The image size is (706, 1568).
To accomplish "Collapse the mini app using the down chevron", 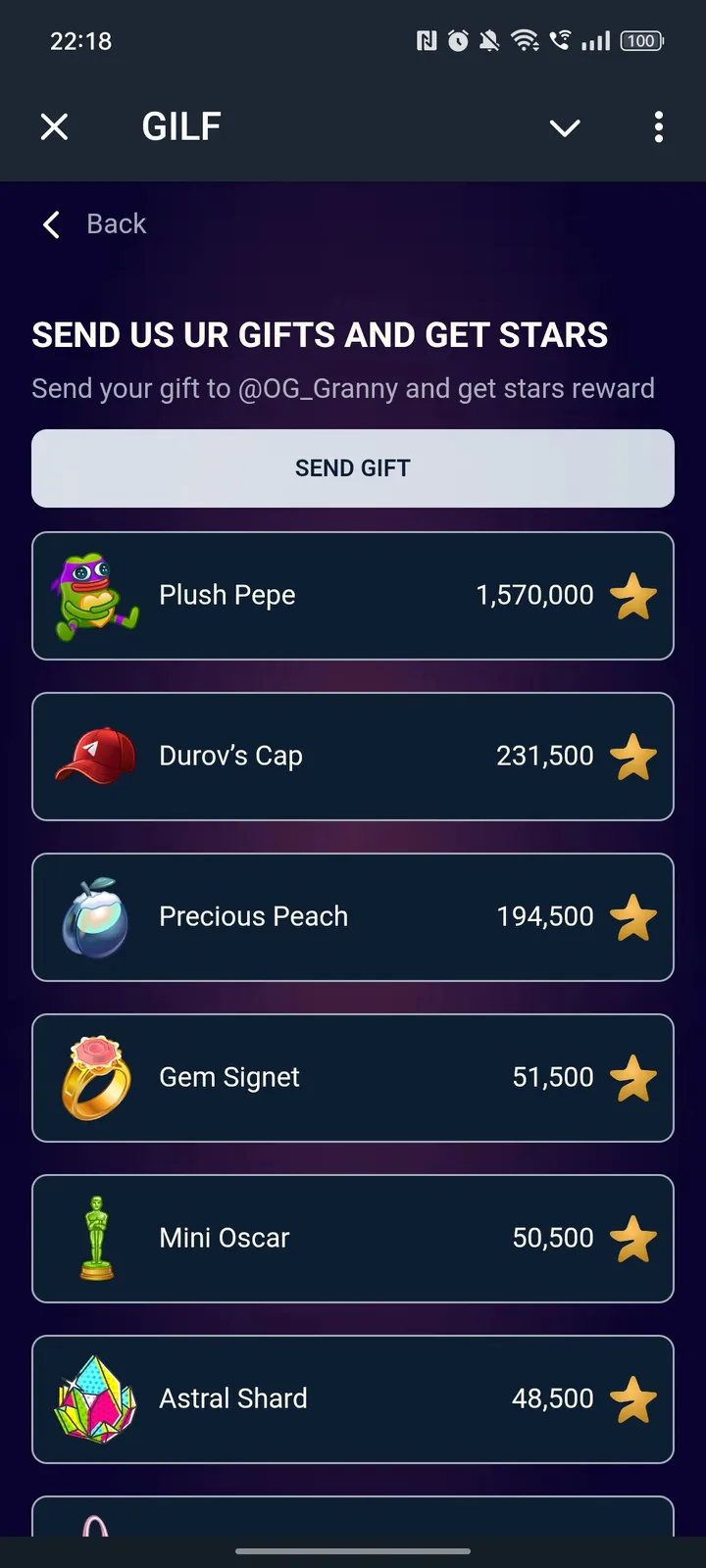I will 565,127.
